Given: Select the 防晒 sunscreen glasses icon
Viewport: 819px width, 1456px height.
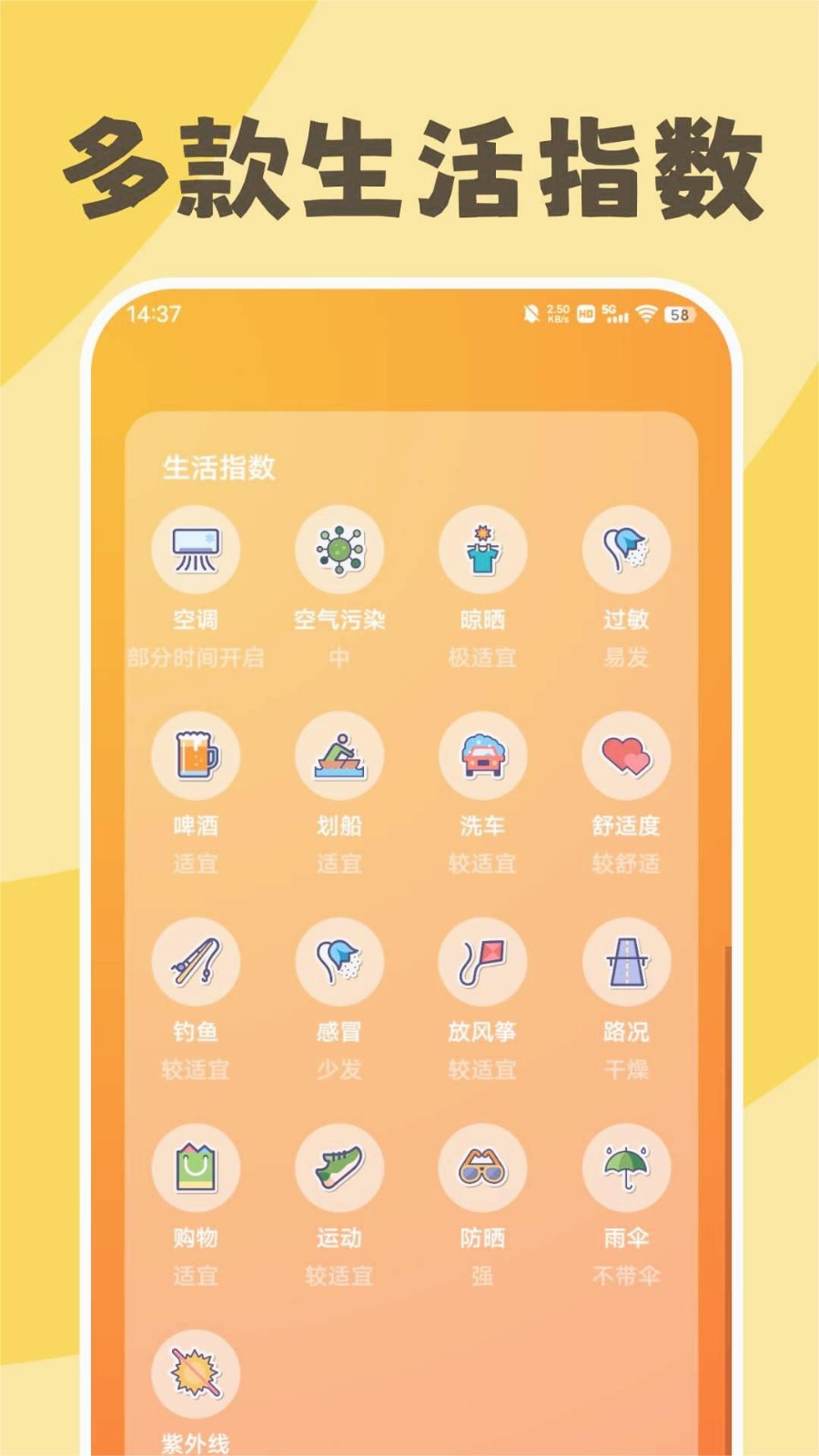Looking at the screenshot, I should (482, 1169).
